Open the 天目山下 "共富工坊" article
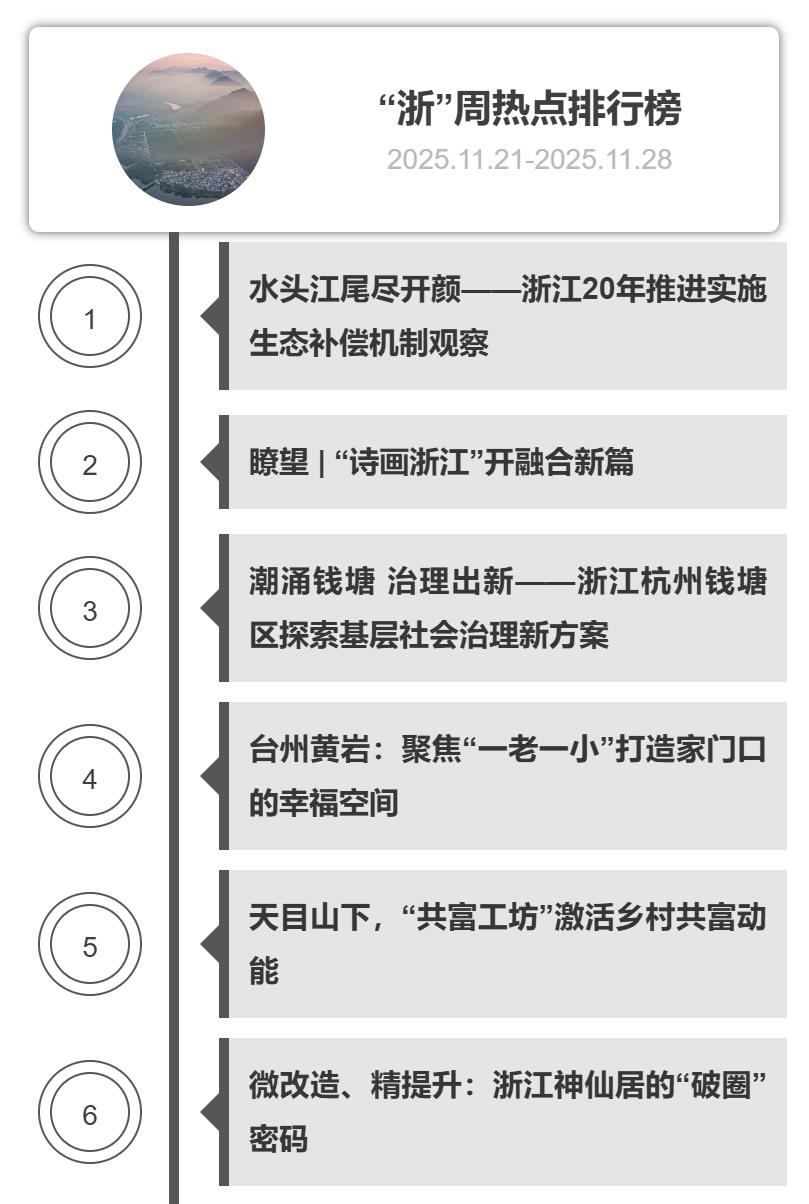The image size is (809, 1204). click(x=506, y=944)
